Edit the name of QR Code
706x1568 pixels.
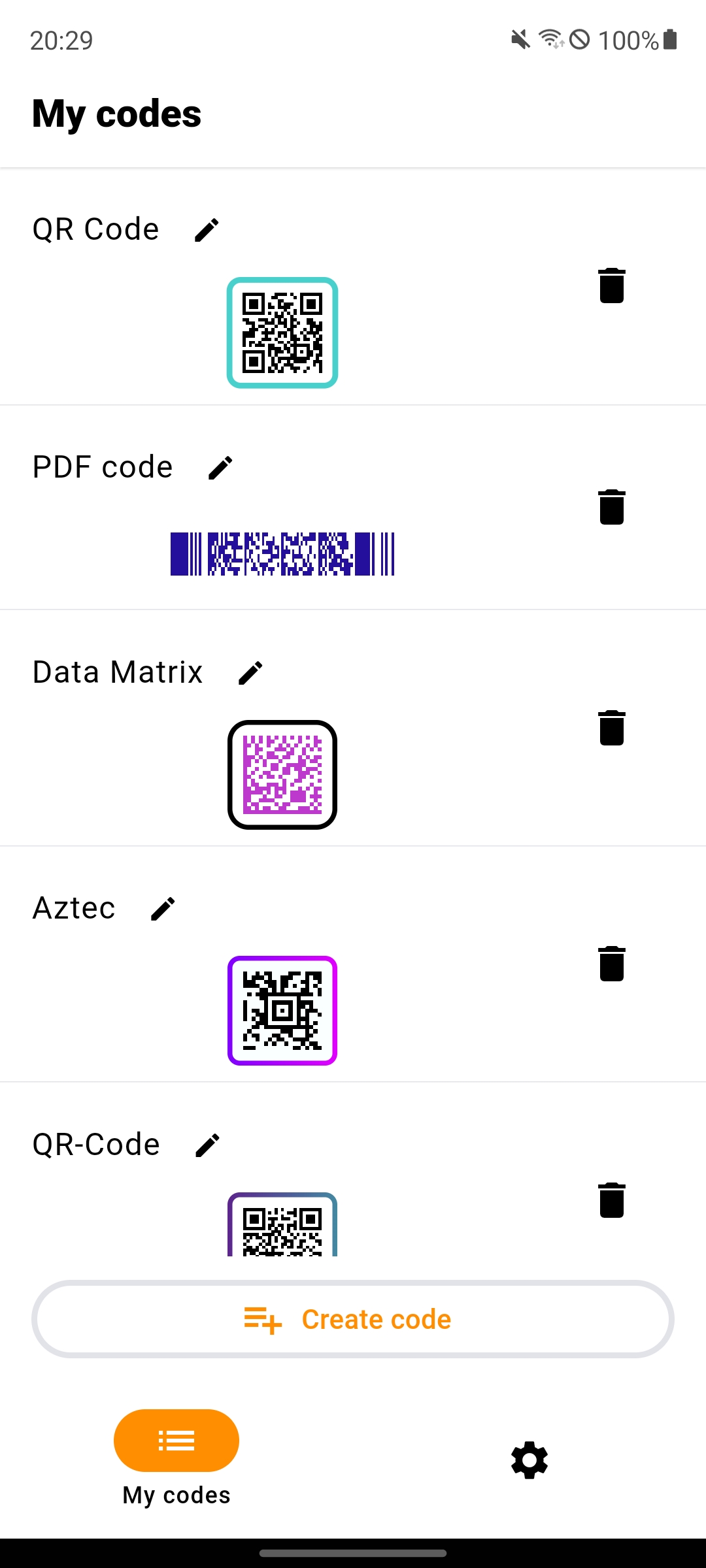[207, 230]
